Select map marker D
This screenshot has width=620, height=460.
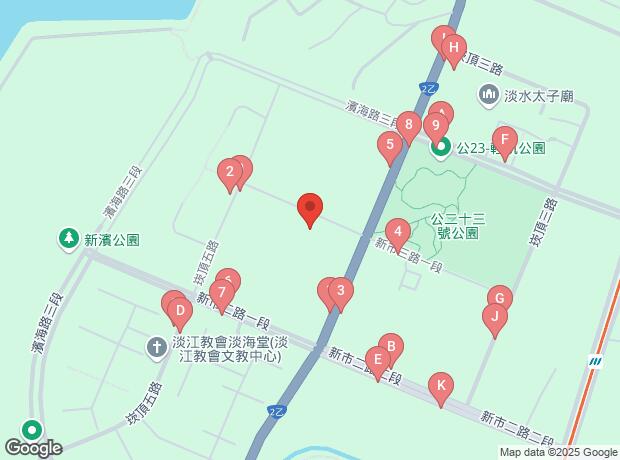coord(179,312)
